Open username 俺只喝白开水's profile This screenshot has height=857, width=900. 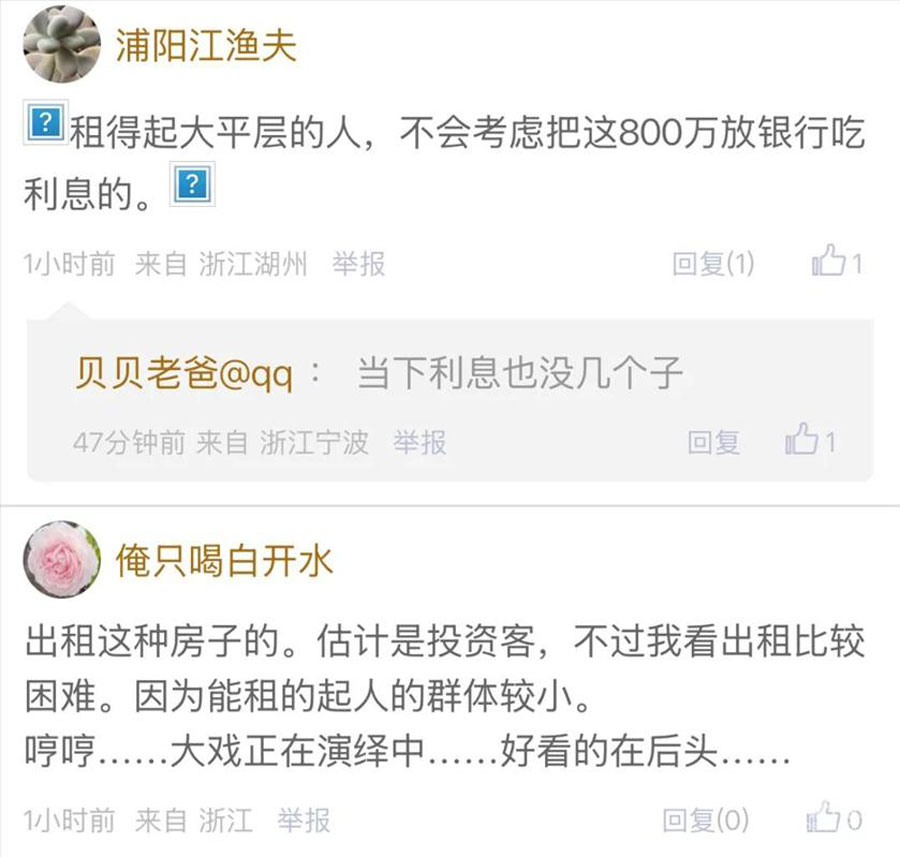(224, 561)
